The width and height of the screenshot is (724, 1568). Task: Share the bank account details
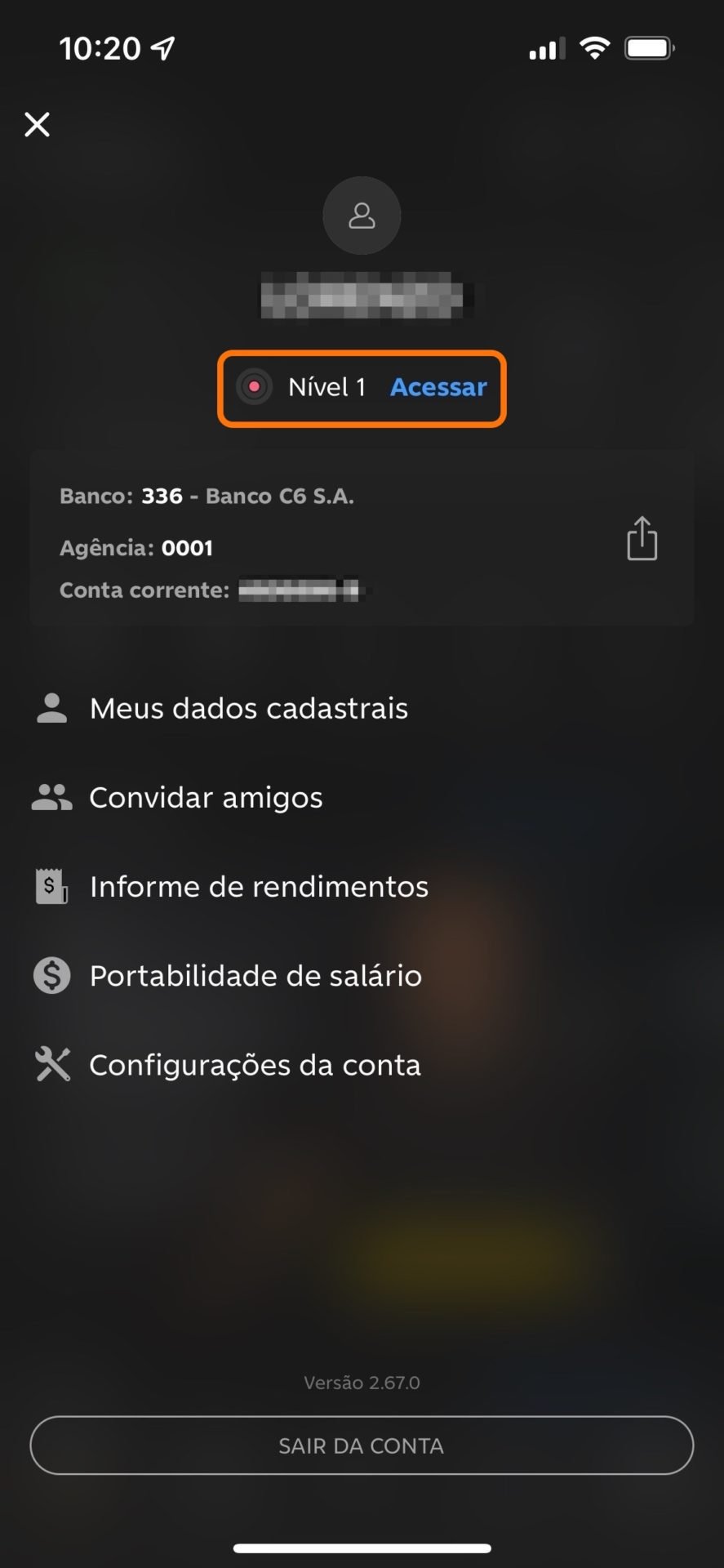coord(642,538)
